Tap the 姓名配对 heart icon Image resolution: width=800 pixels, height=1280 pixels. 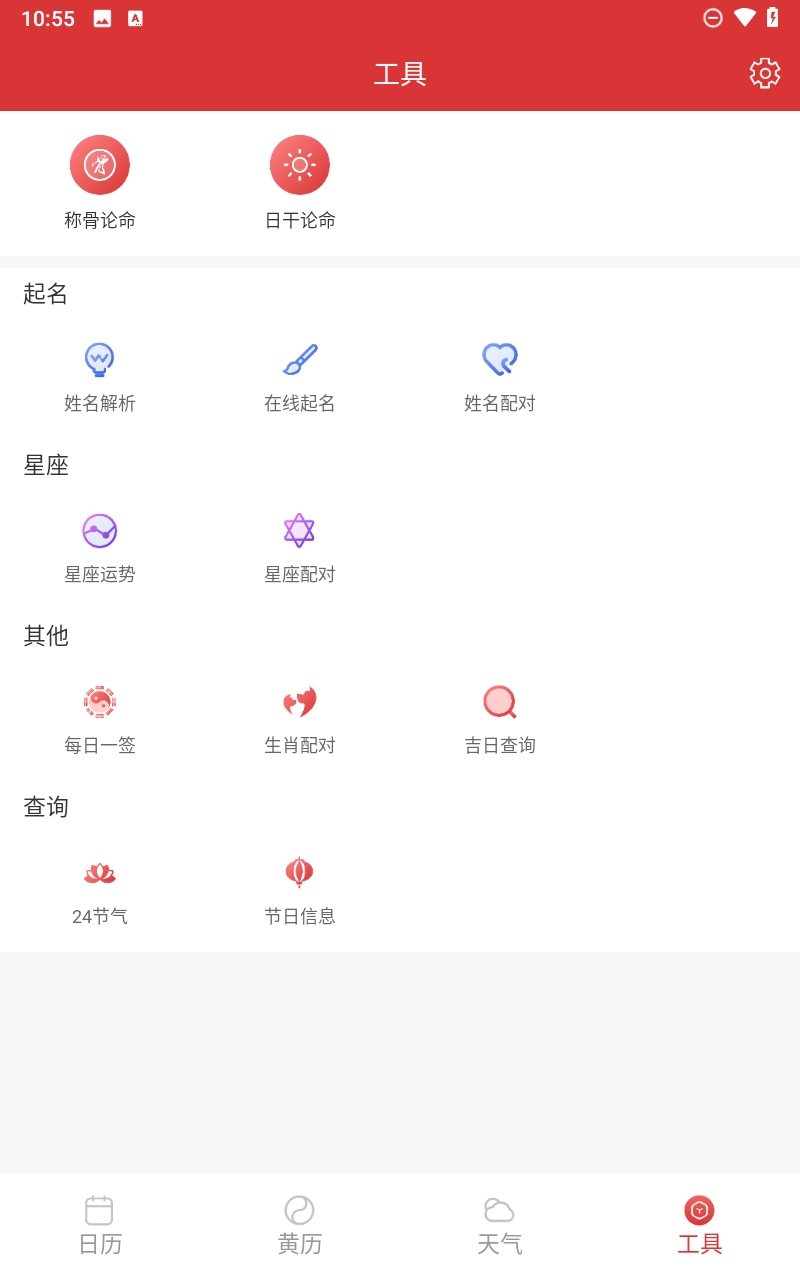click(x=500, y=360)
